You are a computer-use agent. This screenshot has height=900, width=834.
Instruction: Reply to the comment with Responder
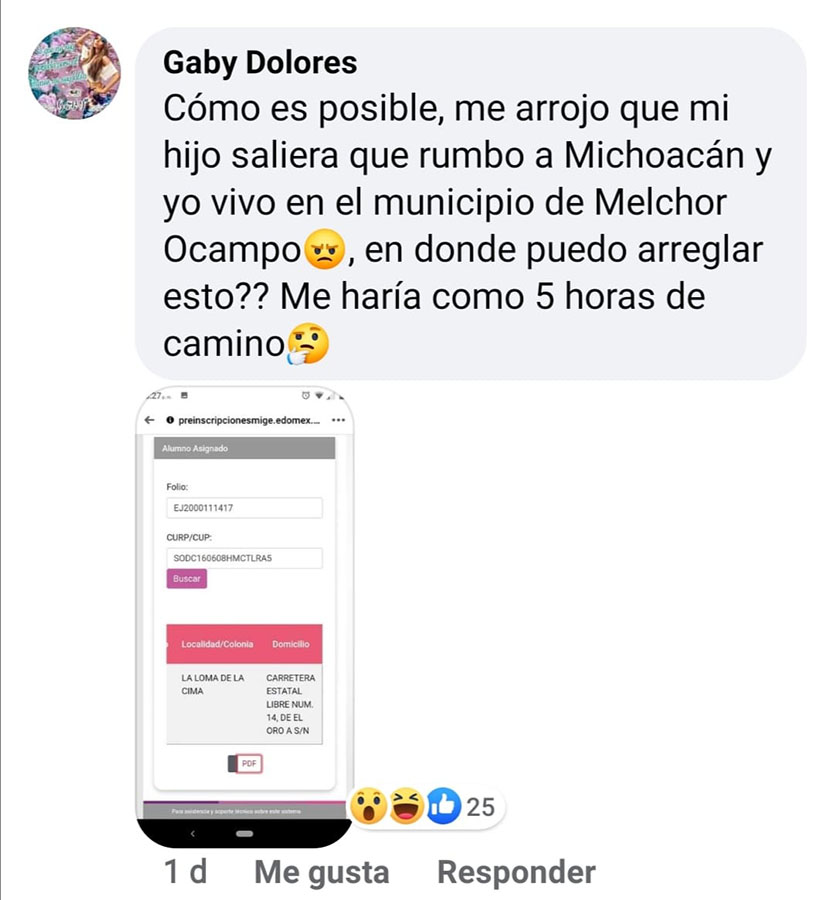tap(516, 872)
